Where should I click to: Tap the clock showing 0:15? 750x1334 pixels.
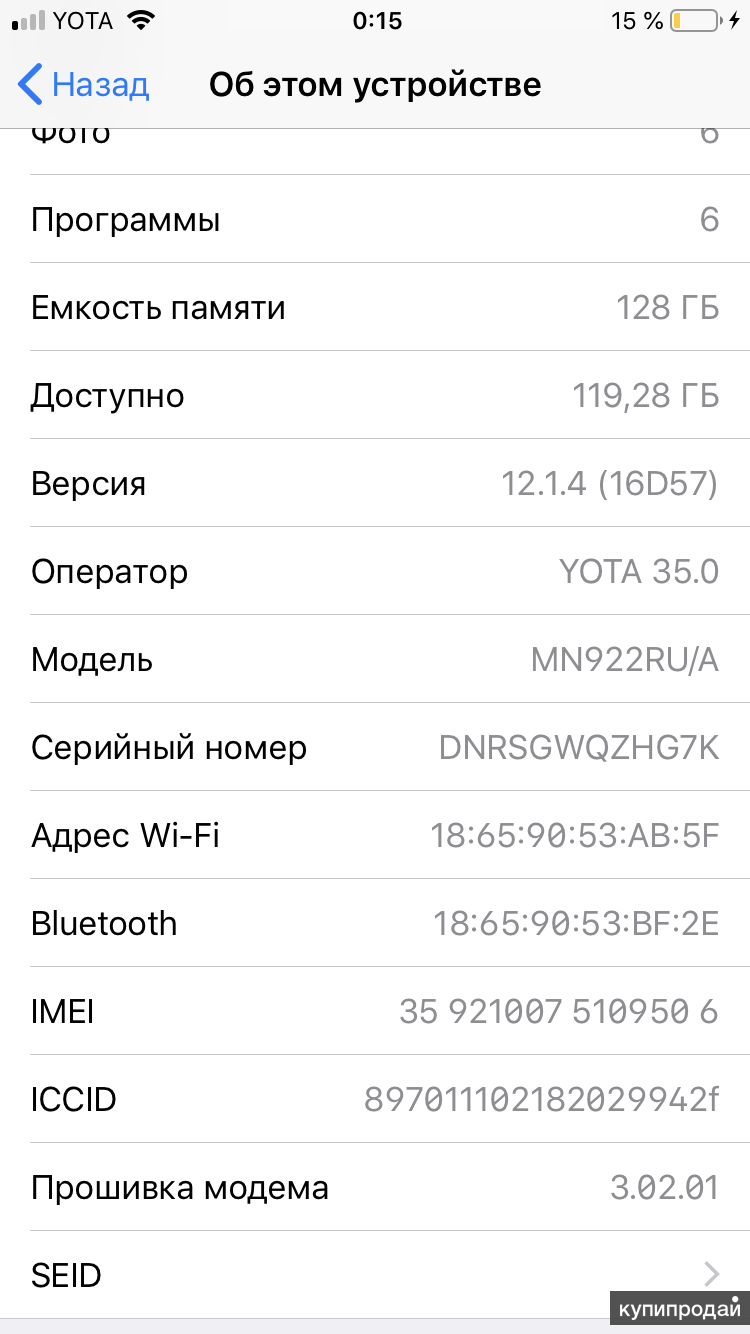pyautogui.click(x=375, y=19)
